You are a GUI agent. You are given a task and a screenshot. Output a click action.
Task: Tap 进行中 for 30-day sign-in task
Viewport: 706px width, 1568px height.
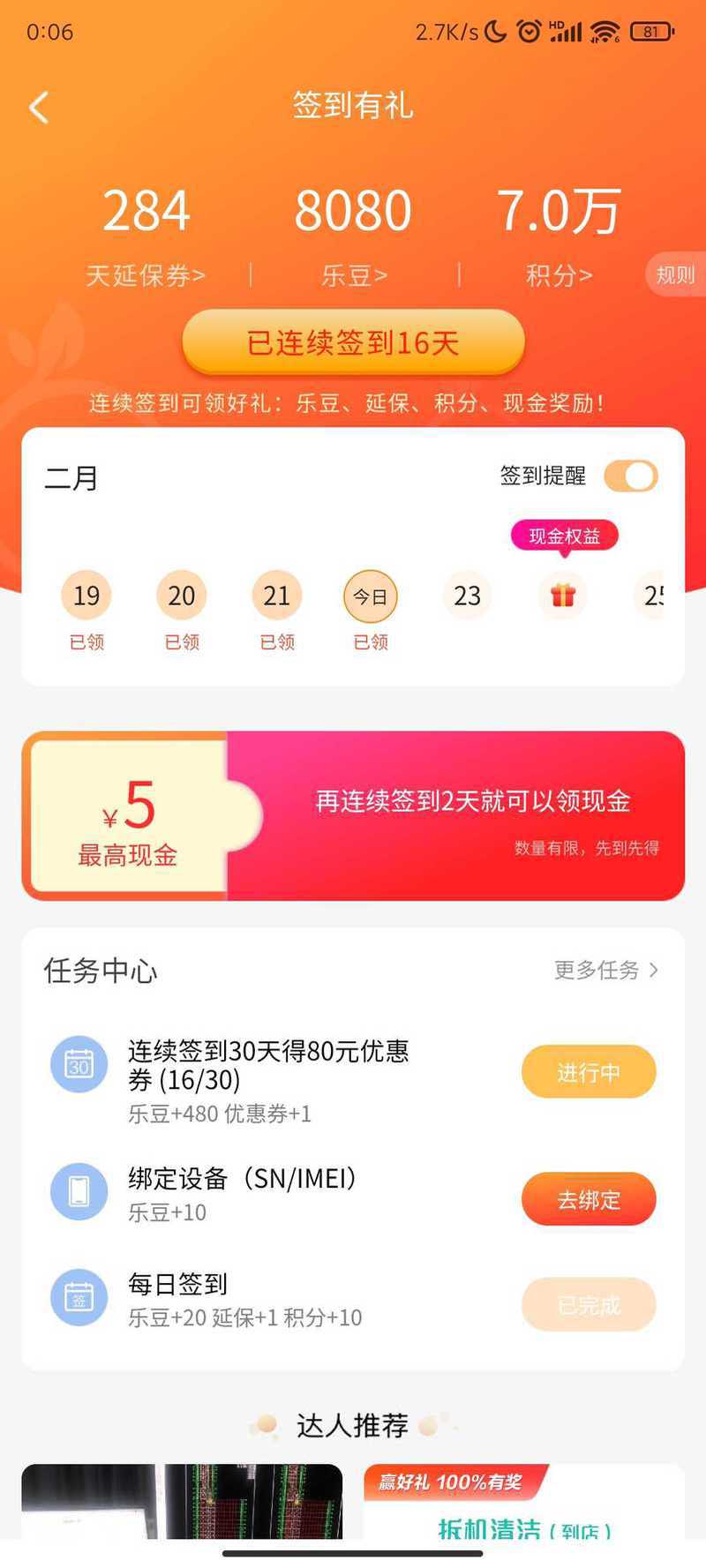point(589,1072)
